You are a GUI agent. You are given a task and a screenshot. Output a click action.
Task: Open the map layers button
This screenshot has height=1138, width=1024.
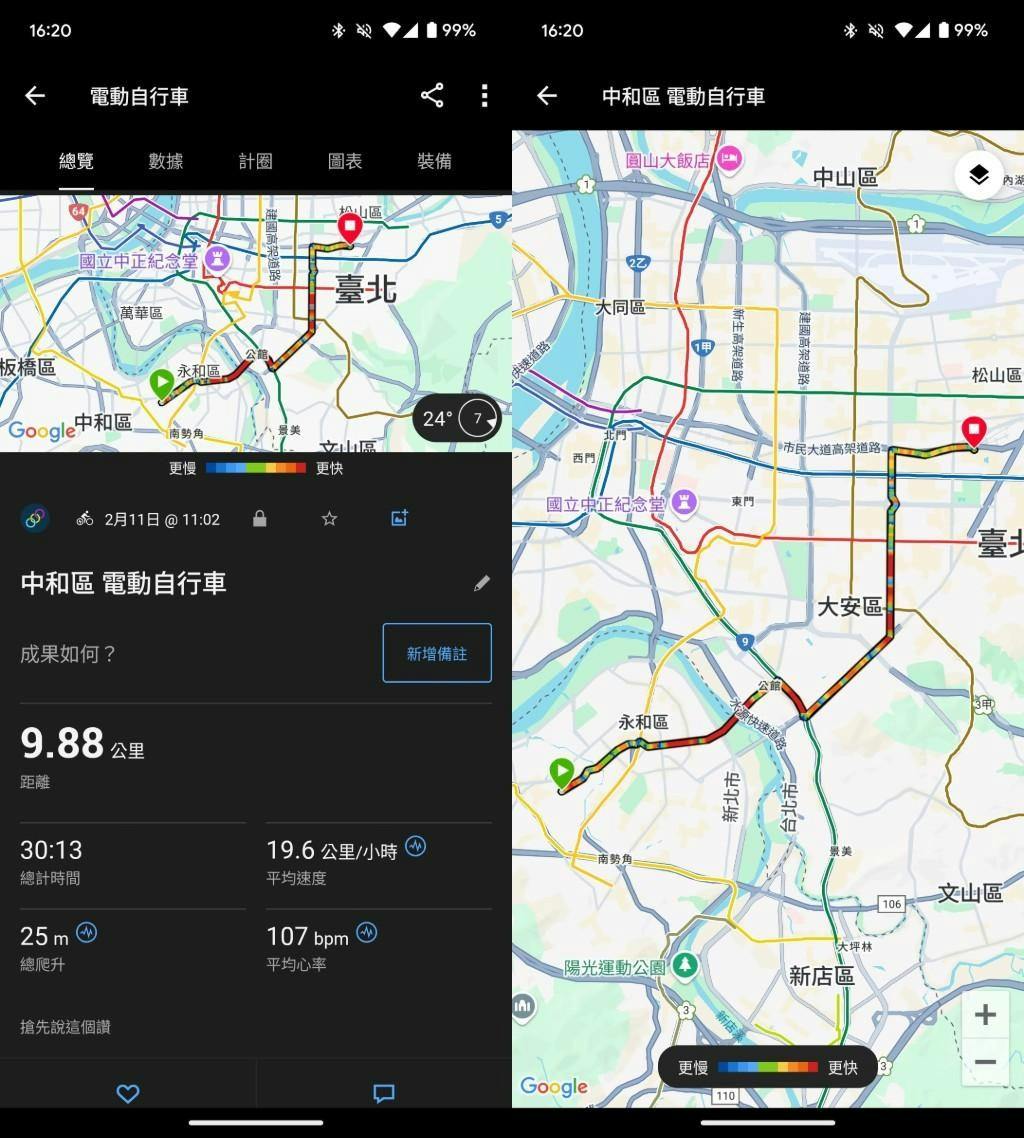point(979,176)
